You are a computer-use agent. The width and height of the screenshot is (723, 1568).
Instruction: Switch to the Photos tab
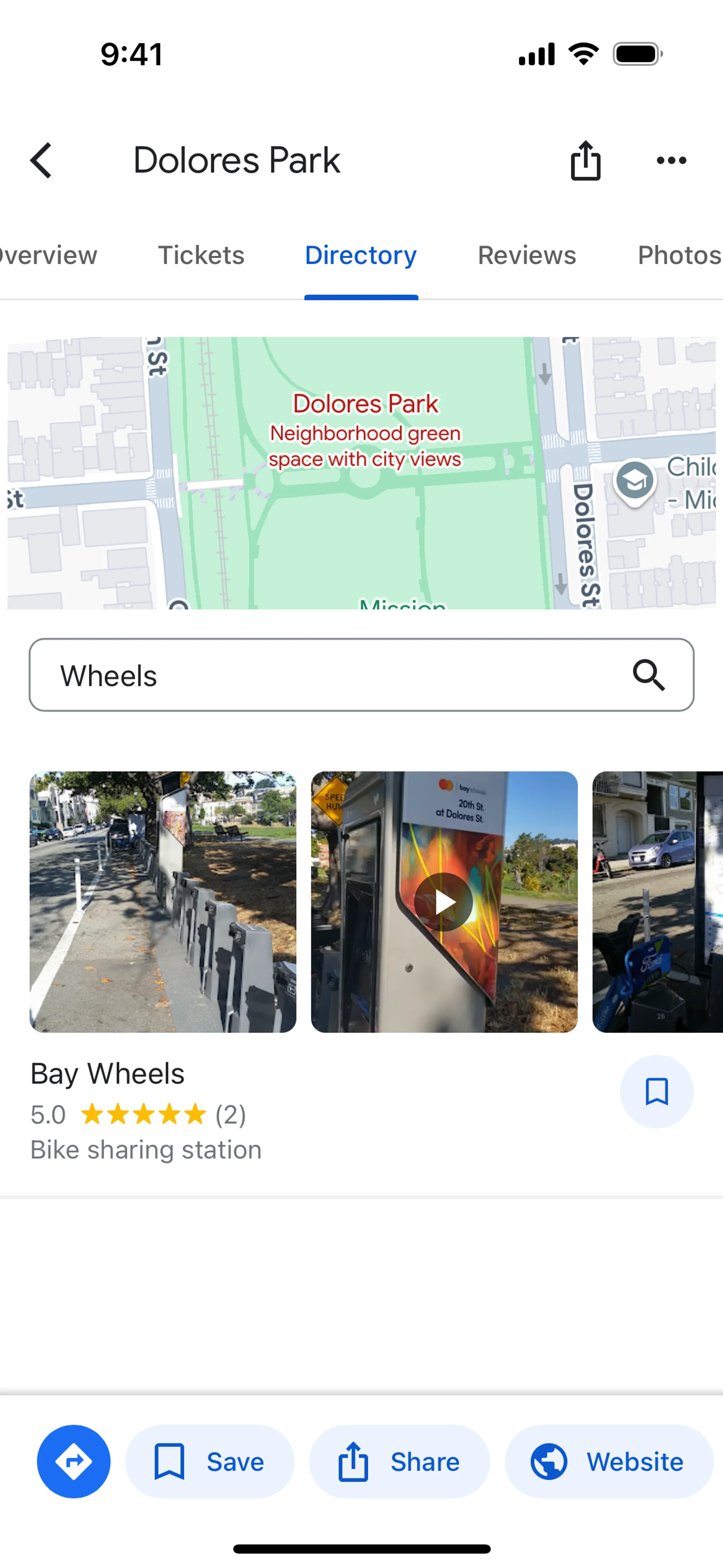(x=679, y=256)
